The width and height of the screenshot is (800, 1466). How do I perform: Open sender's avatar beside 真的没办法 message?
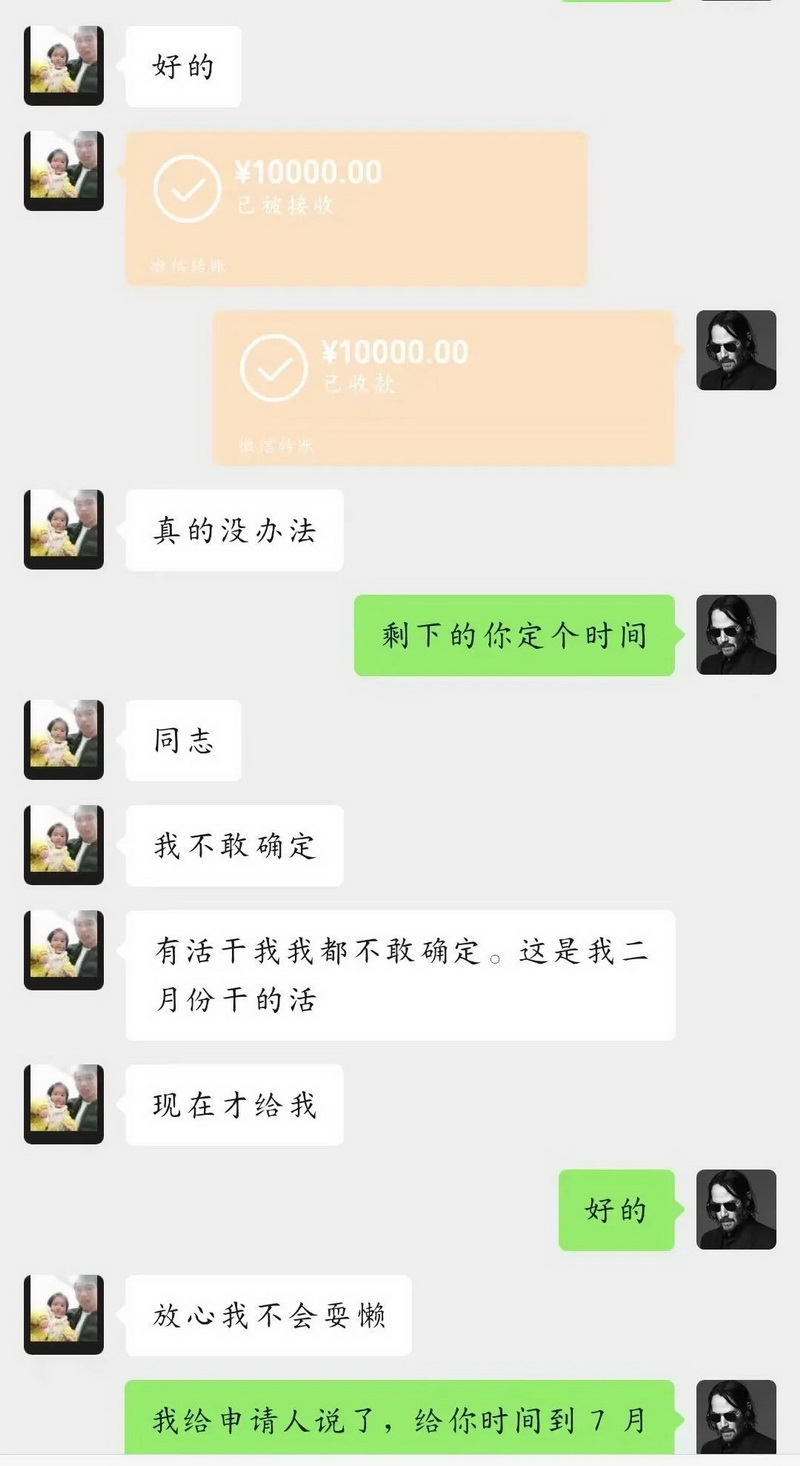64,530
